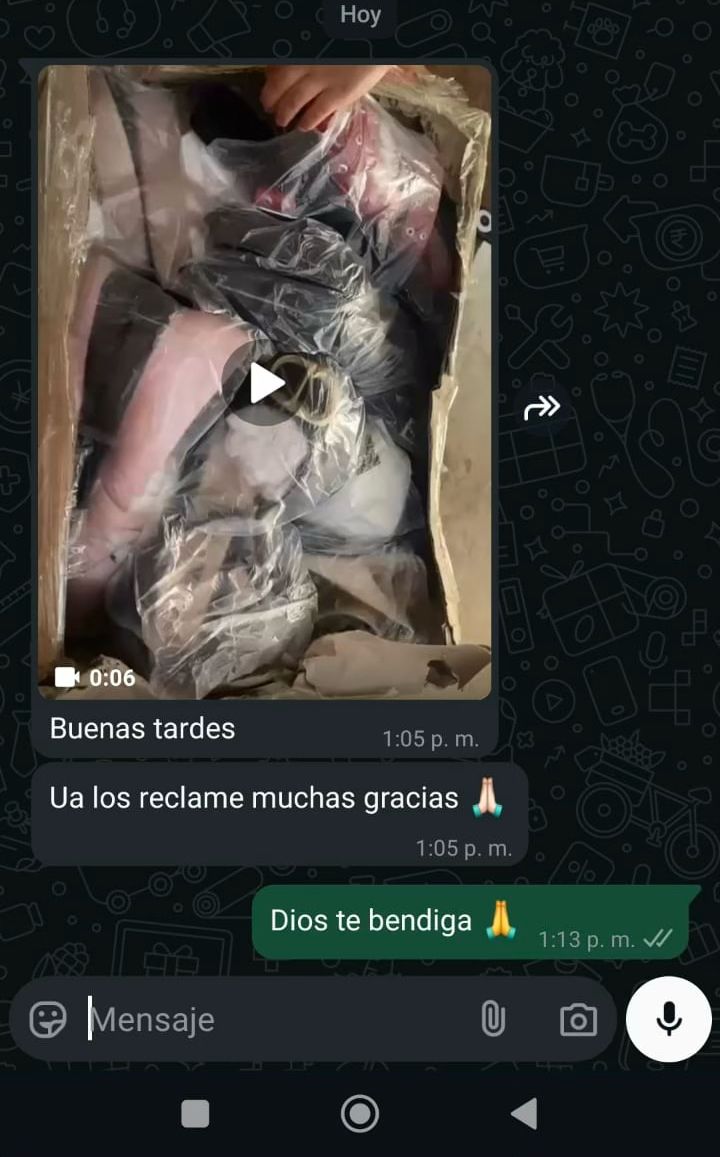Focus the Mensaje text field
Viewport: 720px width, 1157px height.
coord(270,1019)
